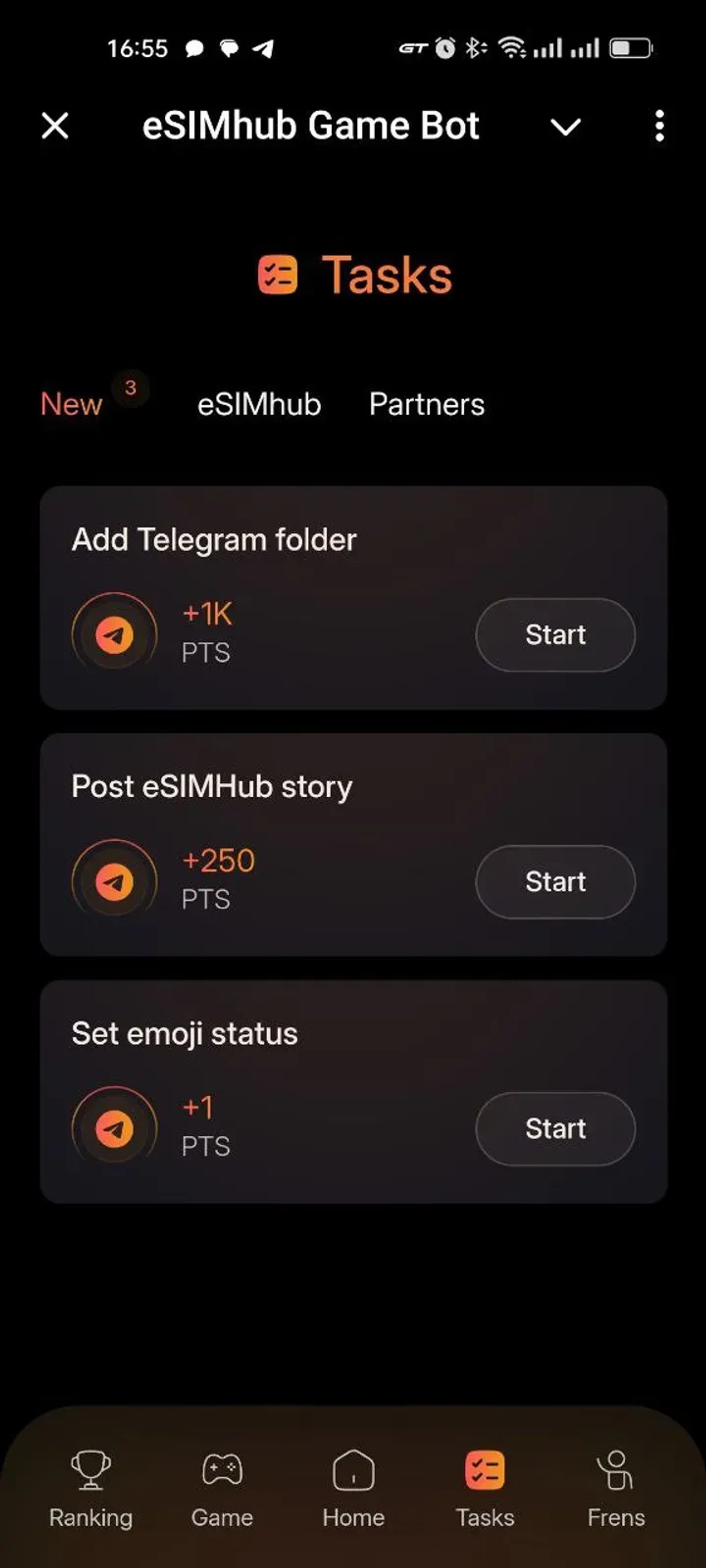Expand the eSIMhub Game Bot header options
The height and width of the screenshot is (1568, 706).
pyautogui.click(x=565, y=127)
